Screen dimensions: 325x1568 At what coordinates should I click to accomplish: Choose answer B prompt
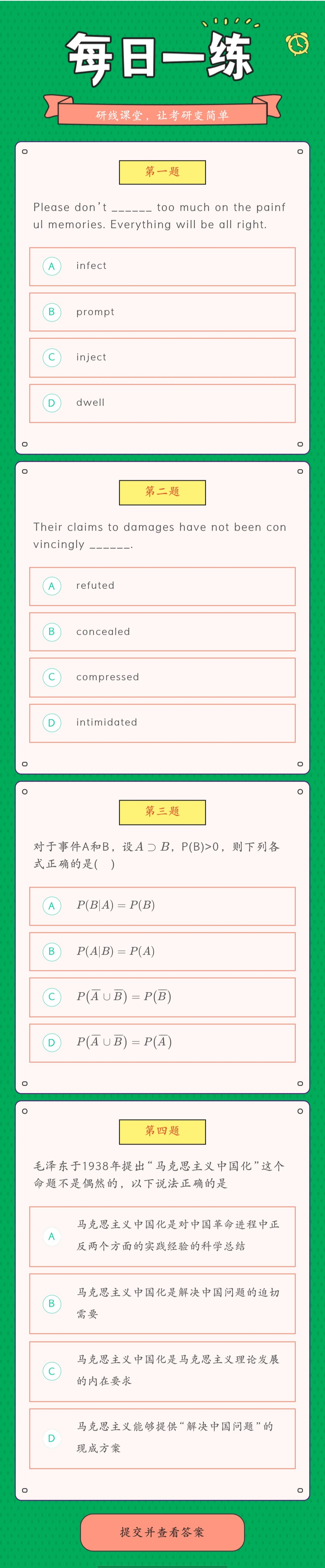pos(162,312)
